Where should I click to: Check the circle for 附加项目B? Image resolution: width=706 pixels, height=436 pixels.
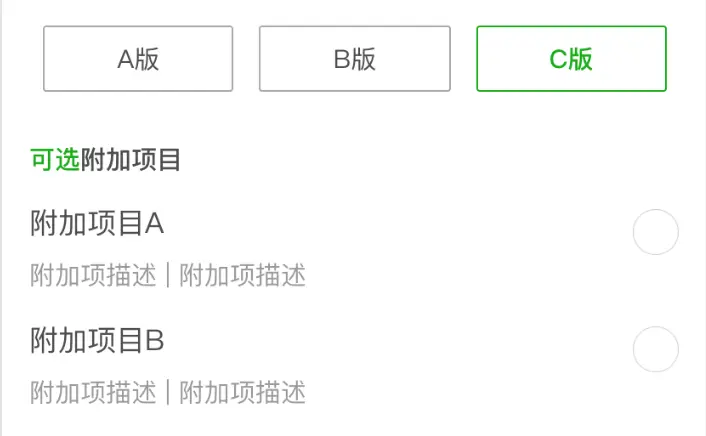click(x=656, y=349)
